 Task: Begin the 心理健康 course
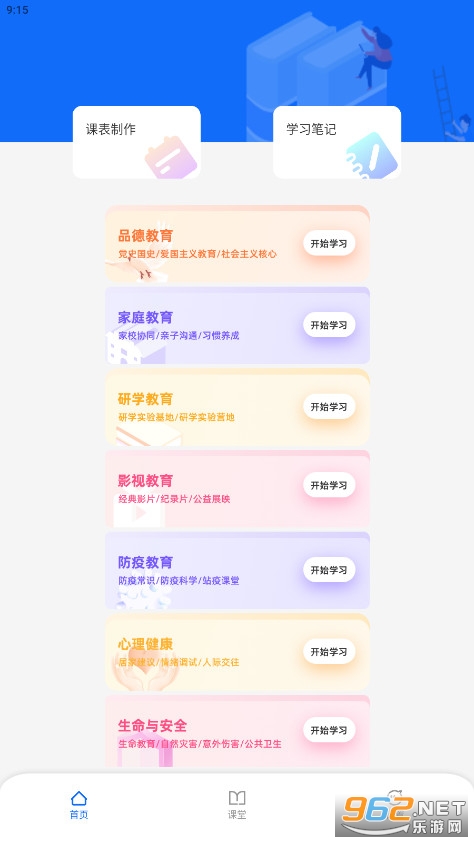329,652
